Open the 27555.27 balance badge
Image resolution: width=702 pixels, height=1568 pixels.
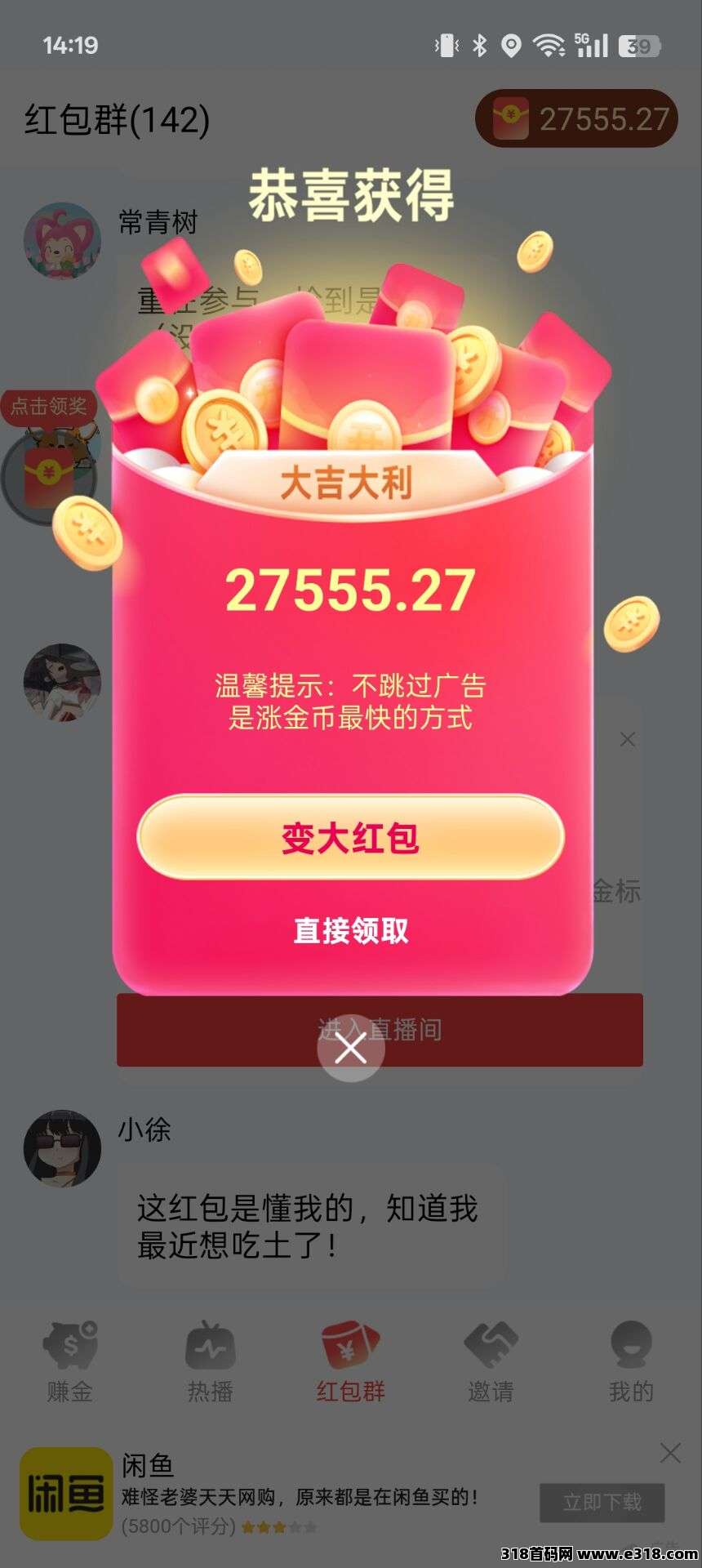pyautogui.click(x=577, y=119)
